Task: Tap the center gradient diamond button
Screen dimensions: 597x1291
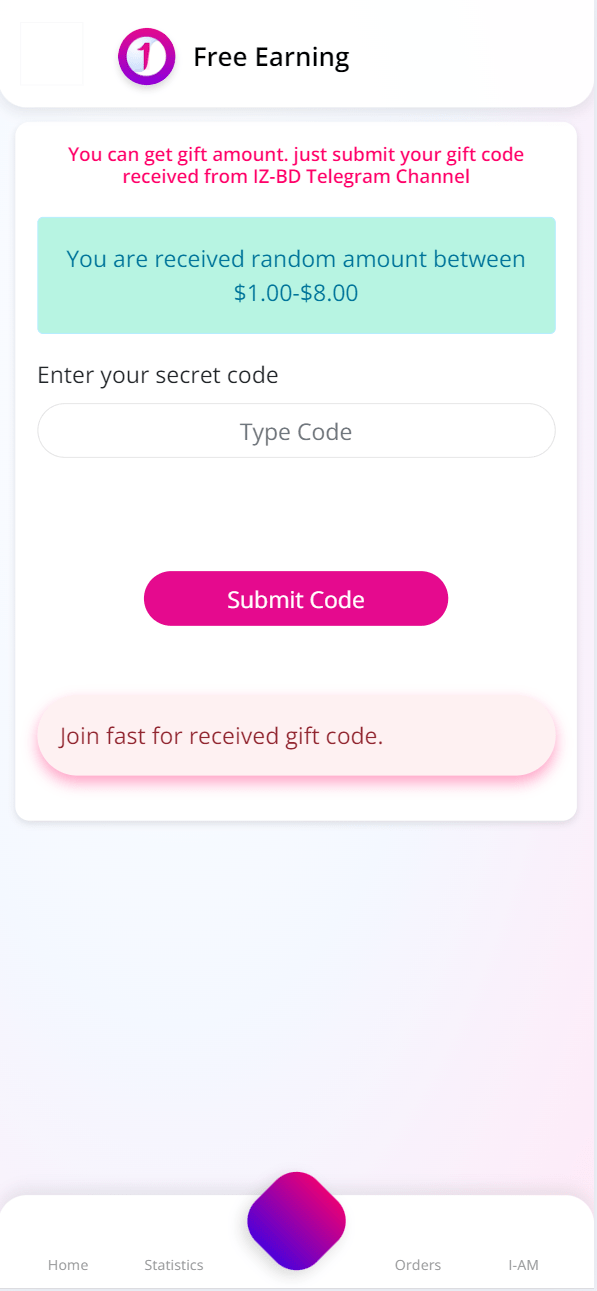Action: 296,1221
